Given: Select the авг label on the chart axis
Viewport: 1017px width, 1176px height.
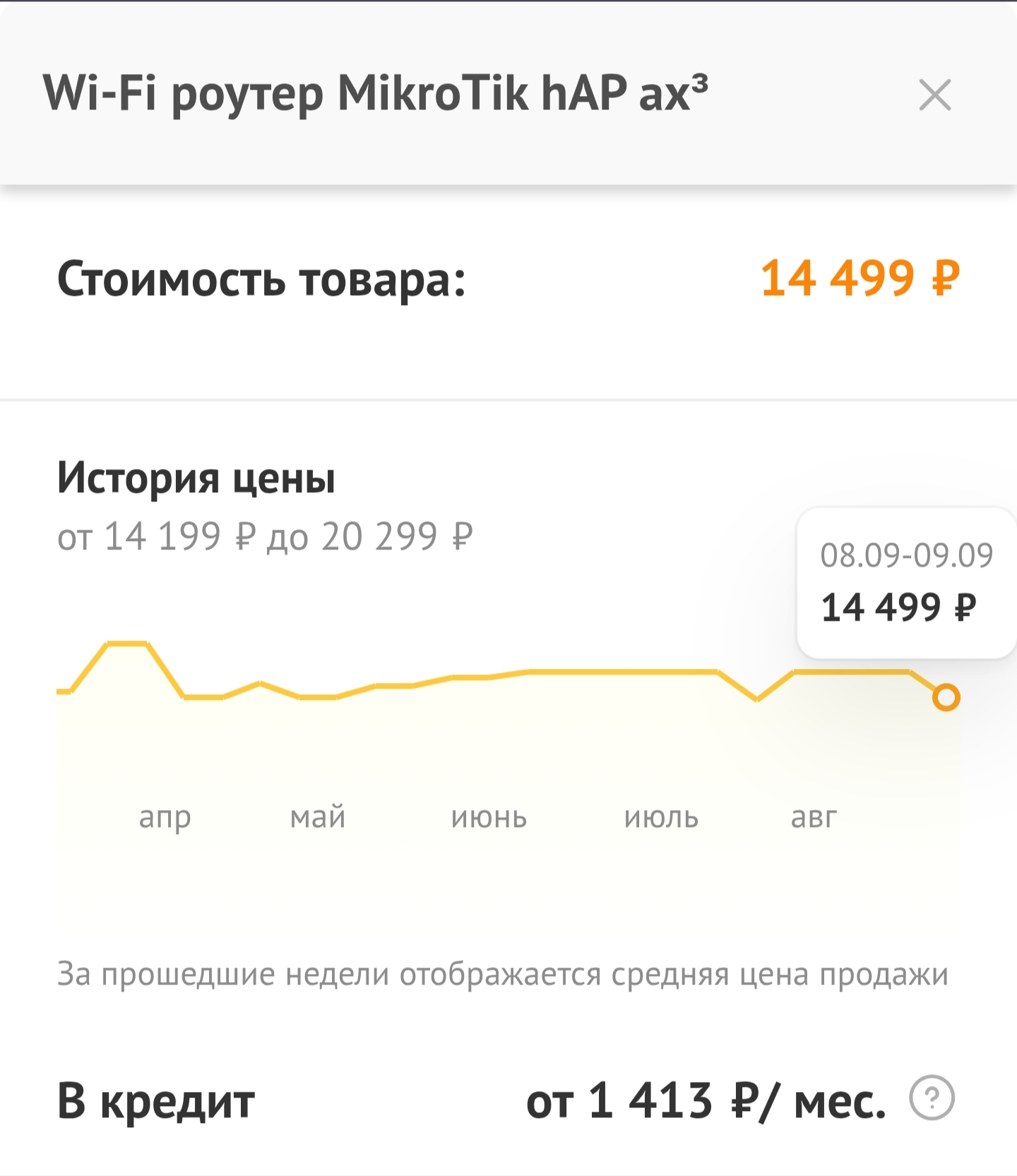Looking at the screenshot, I should point(814,818).
